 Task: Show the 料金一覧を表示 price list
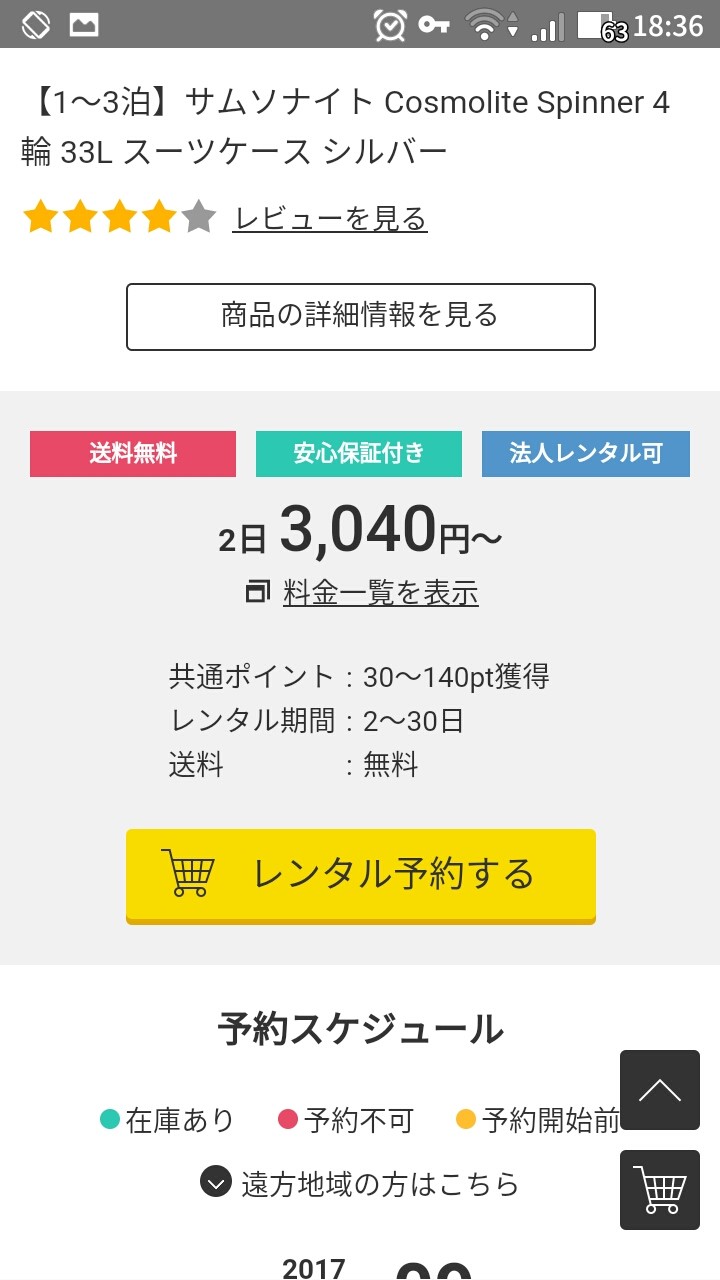point(379,593)
